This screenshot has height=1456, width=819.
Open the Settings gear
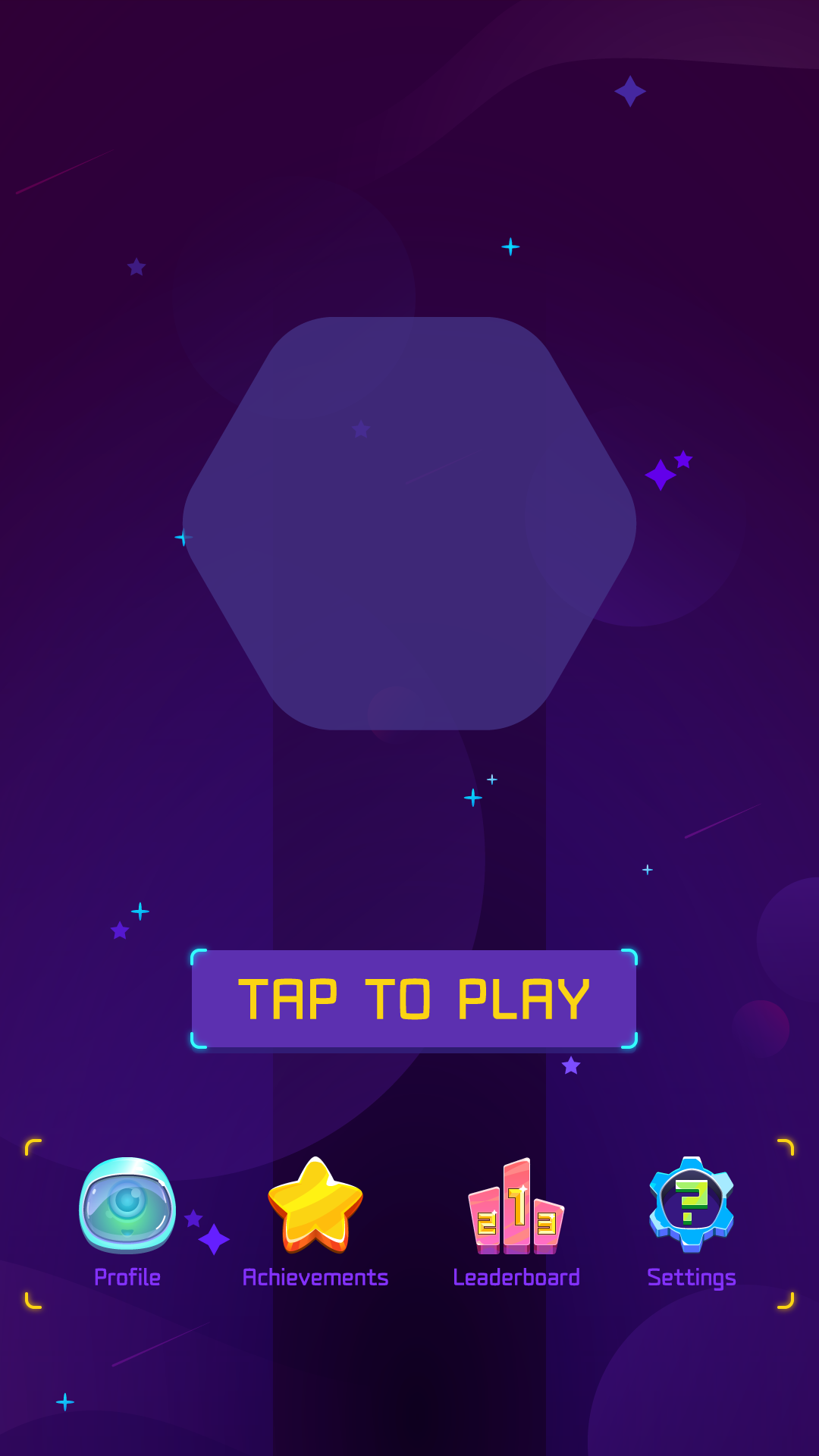click(x=691, y=1204)
